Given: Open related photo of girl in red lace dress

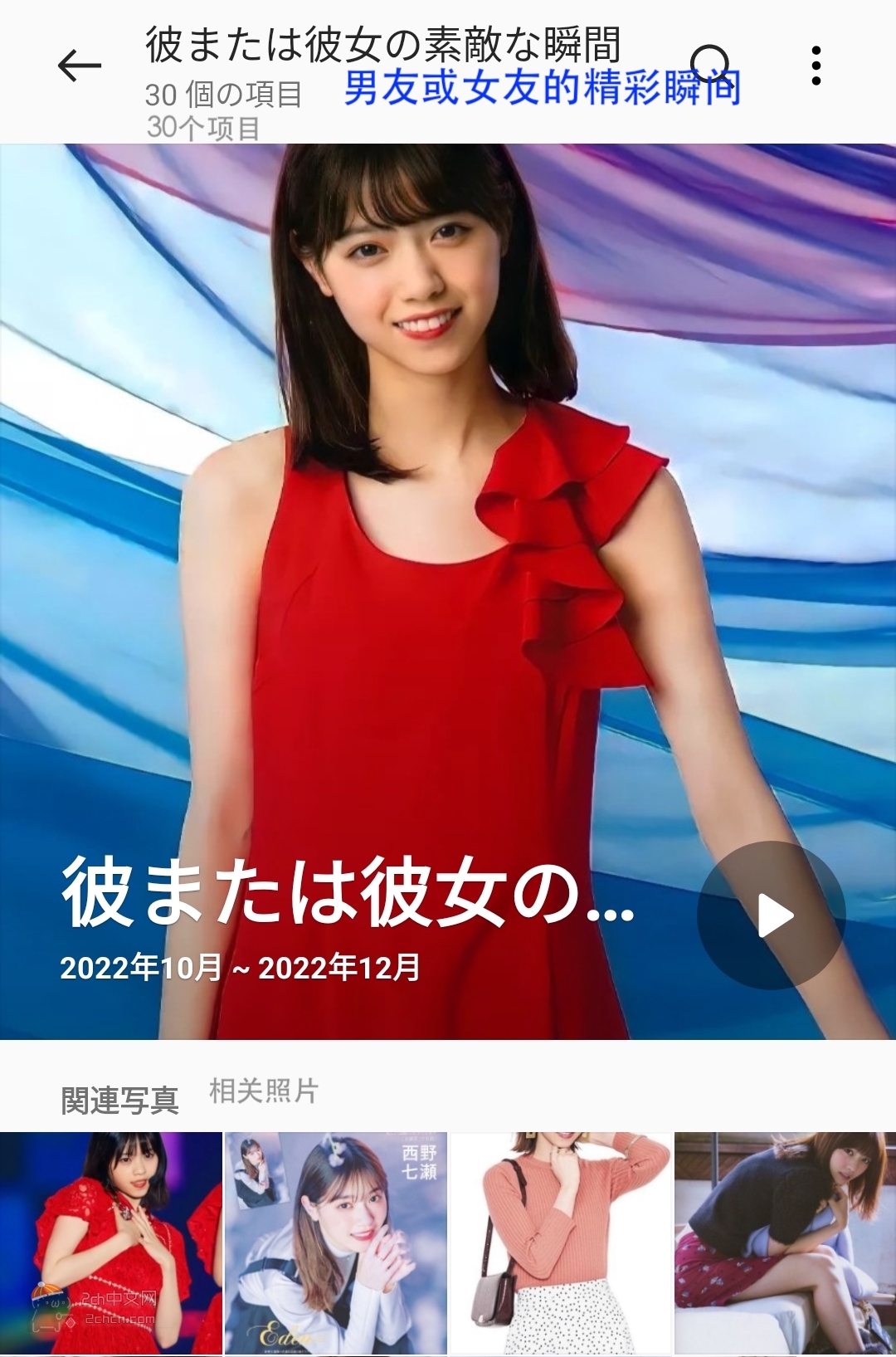Looking at the screenshot, I should (111, 1242).
